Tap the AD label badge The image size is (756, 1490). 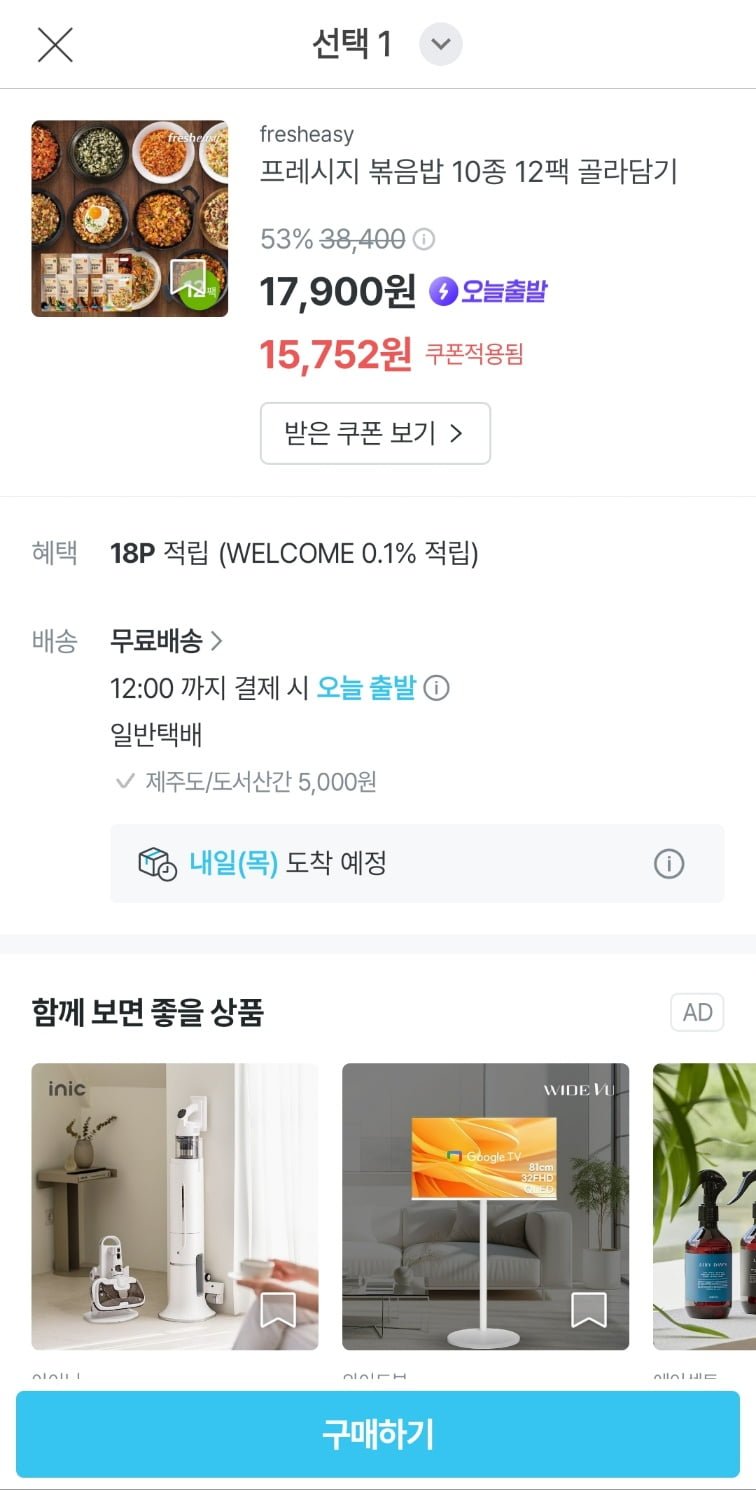(x=697, y=1012)
